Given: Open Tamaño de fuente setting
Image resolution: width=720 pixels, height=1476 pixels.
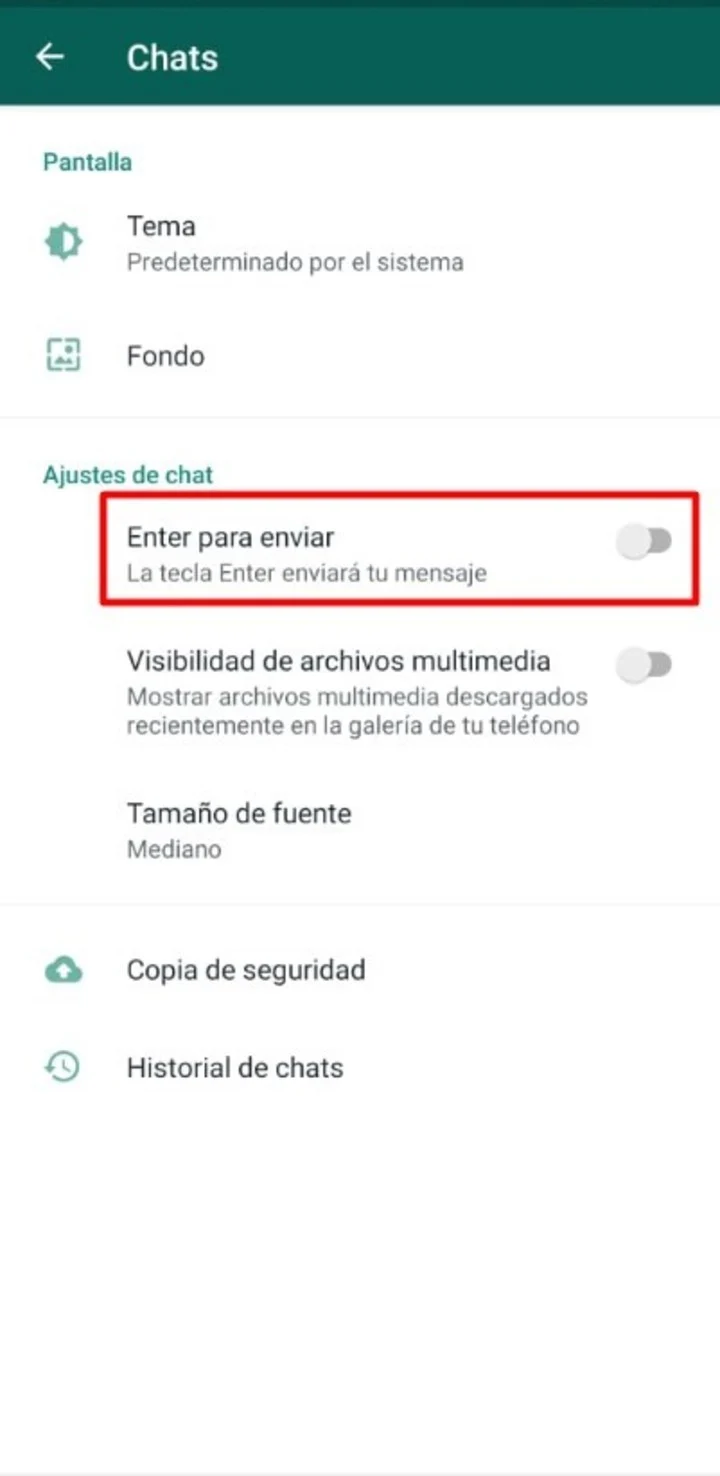Looking at the screenshot, I should click(239, 830).
